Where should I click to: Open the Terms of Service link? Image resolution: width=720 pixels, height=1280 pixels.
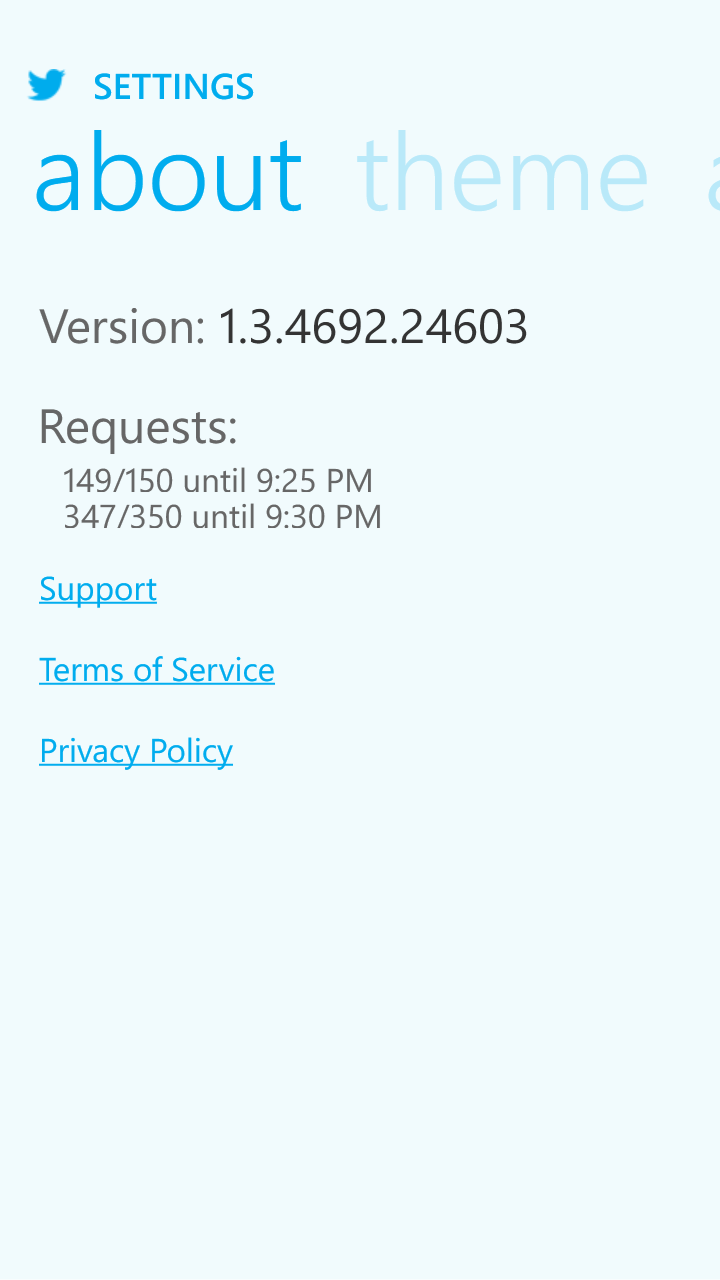click(x=157, y=670)
